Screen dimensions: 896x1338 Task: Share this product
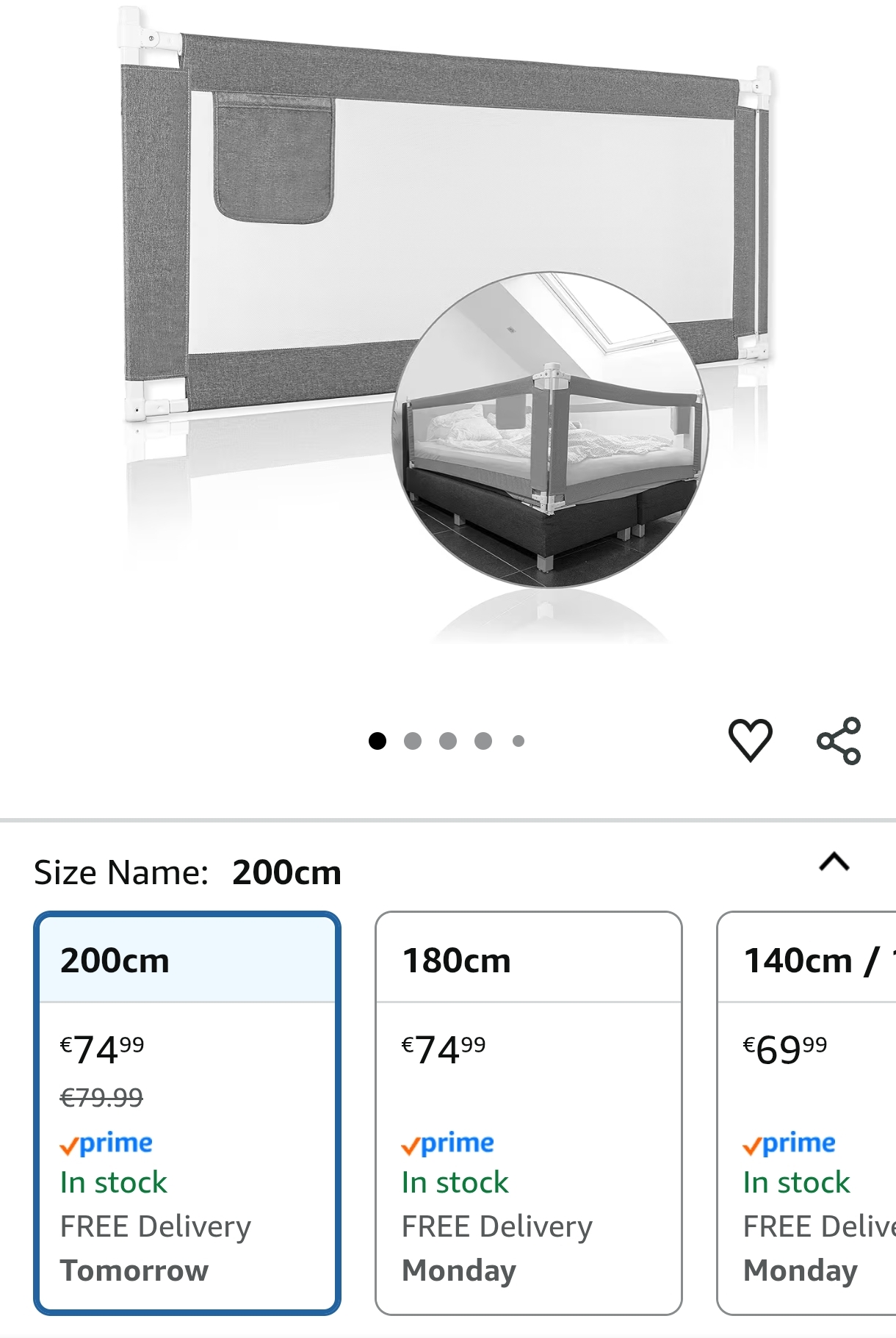click(x=839, y=740)
